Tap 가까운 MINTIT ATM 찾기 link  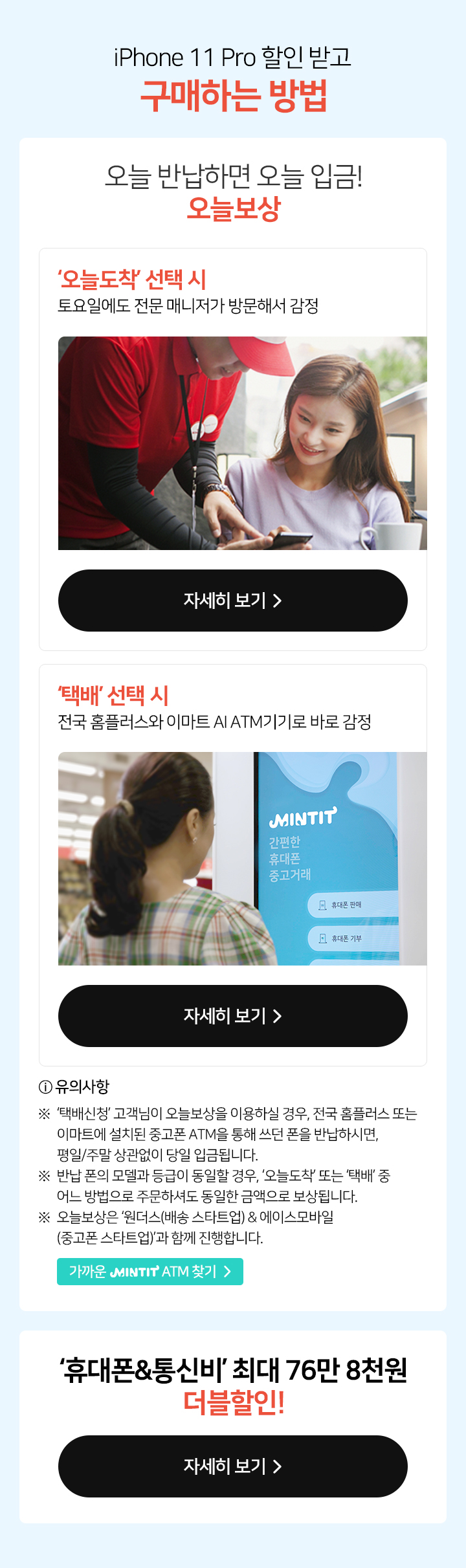150,1272
